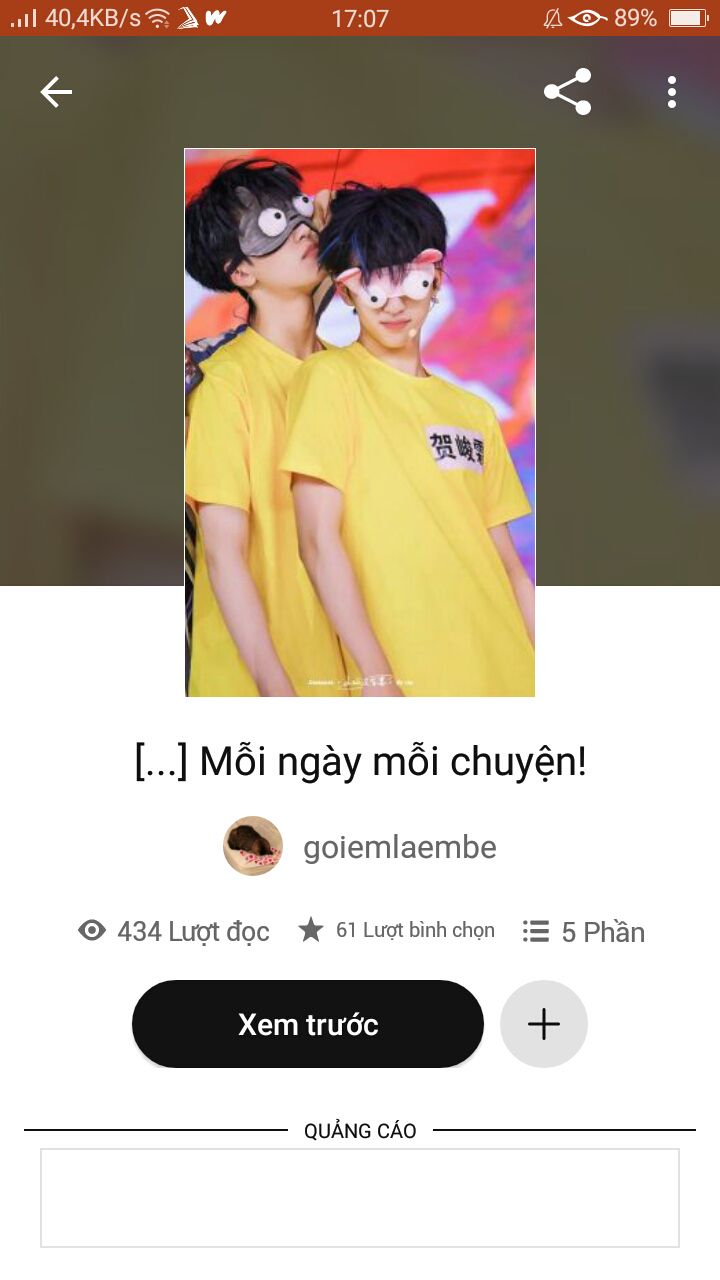Add story to library with plus button
This screenshot has width=720, height=1280.
544,1024
